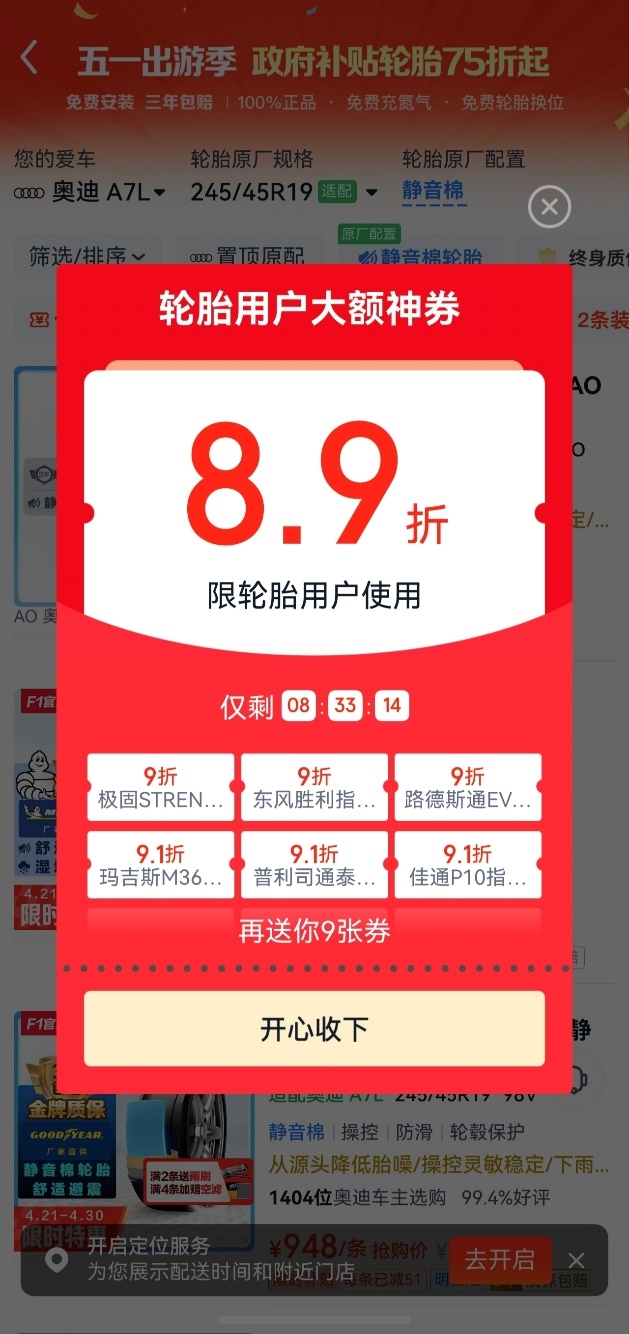This screenshot has width=629, height=1334.
Task: Select the 路德斯通EV 9折 coupon
Action: coord(468,787)
